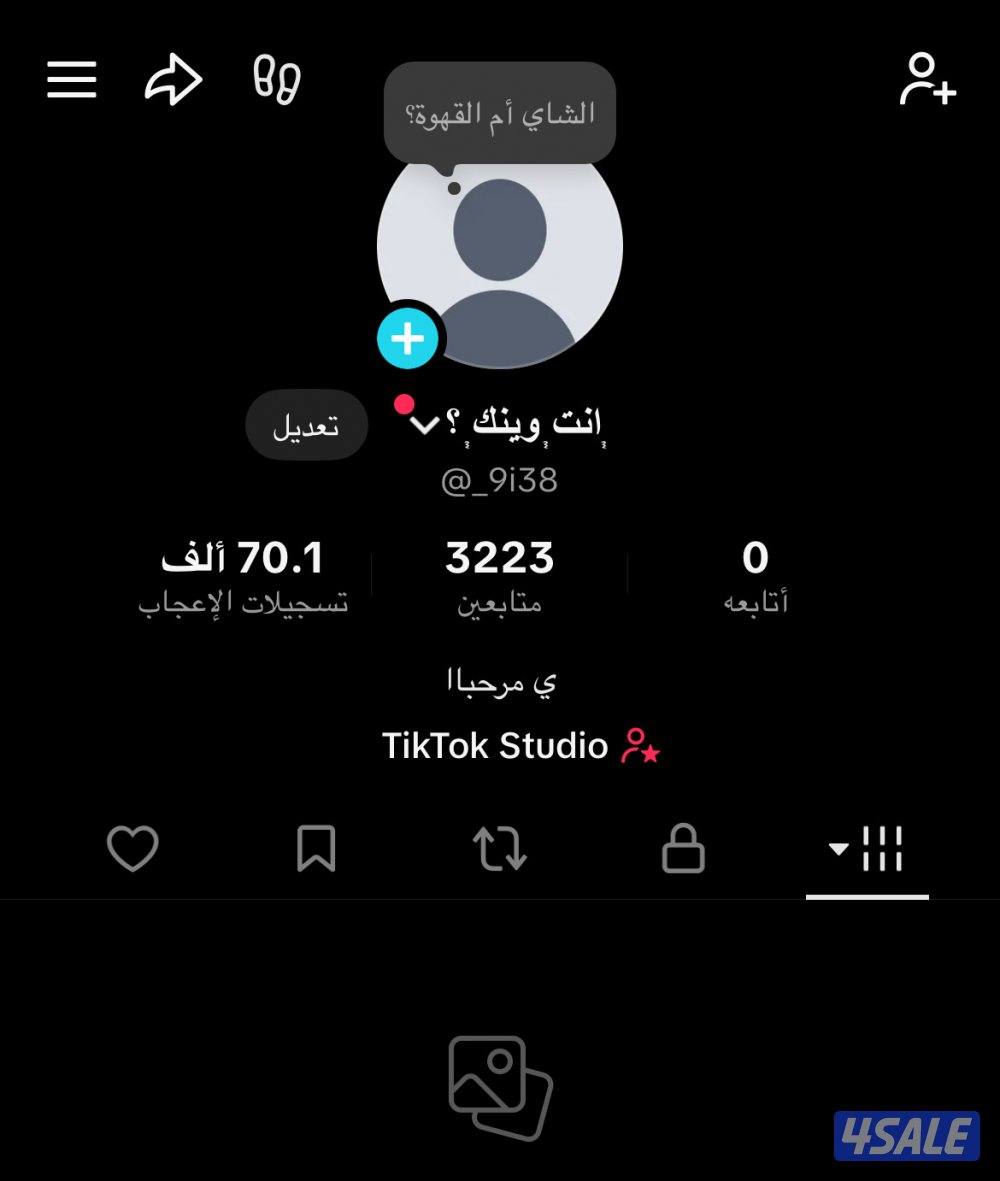Select the bookmarks tab icon
1000x1181 pixels.
[x=316, y=849]
